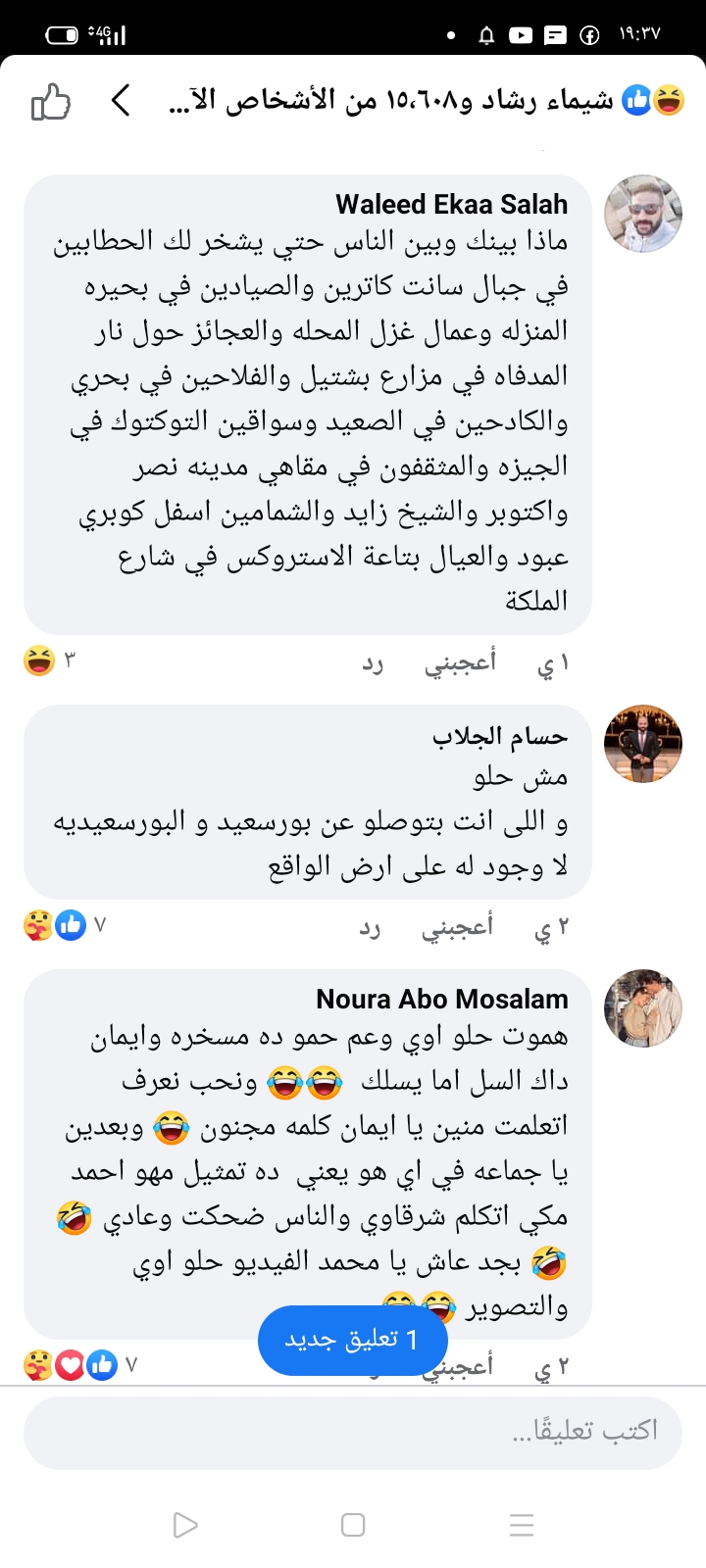Open Waleed Ekaa Salah's name link

451,204
